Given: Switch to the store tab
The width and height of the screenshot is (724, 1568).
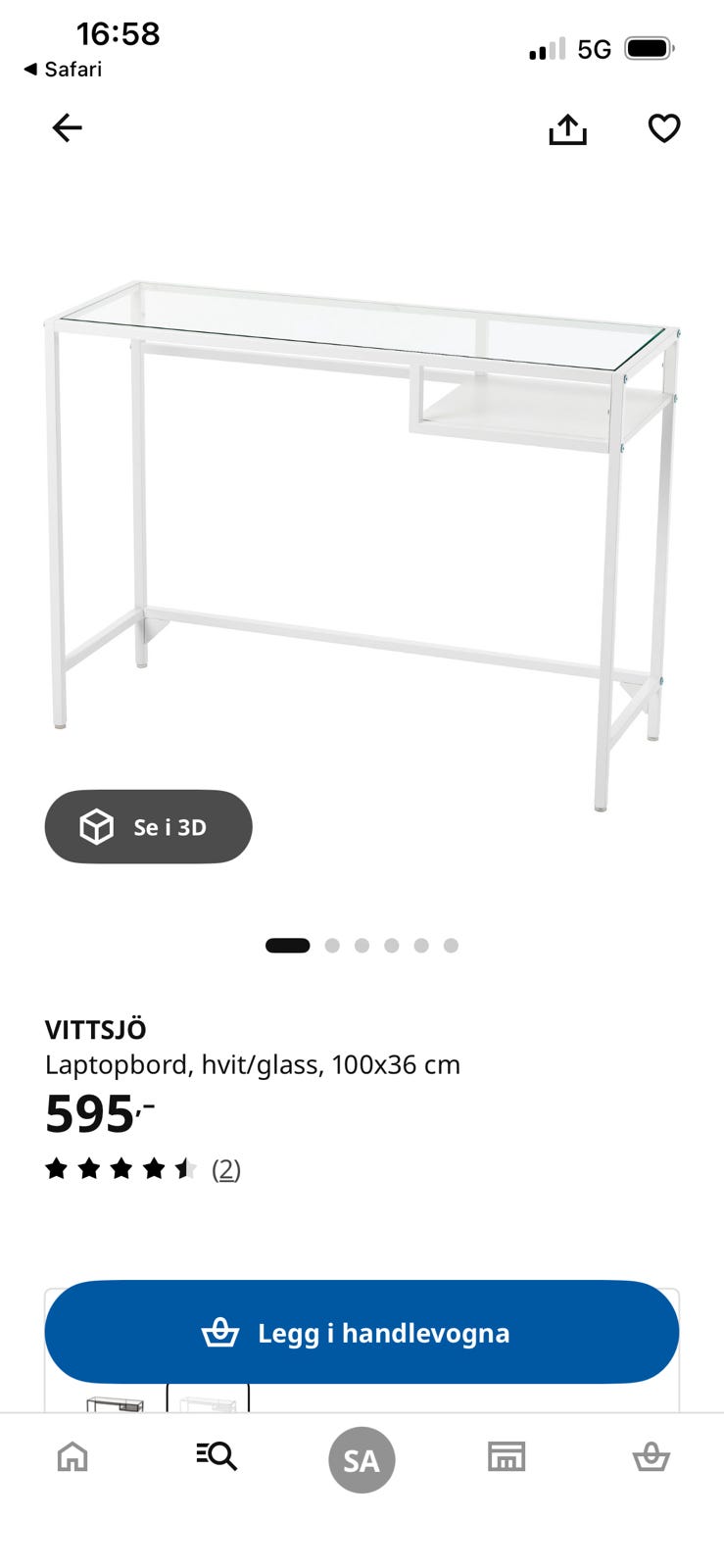Looking at the screenshot, I should (x=507, y=1457).
